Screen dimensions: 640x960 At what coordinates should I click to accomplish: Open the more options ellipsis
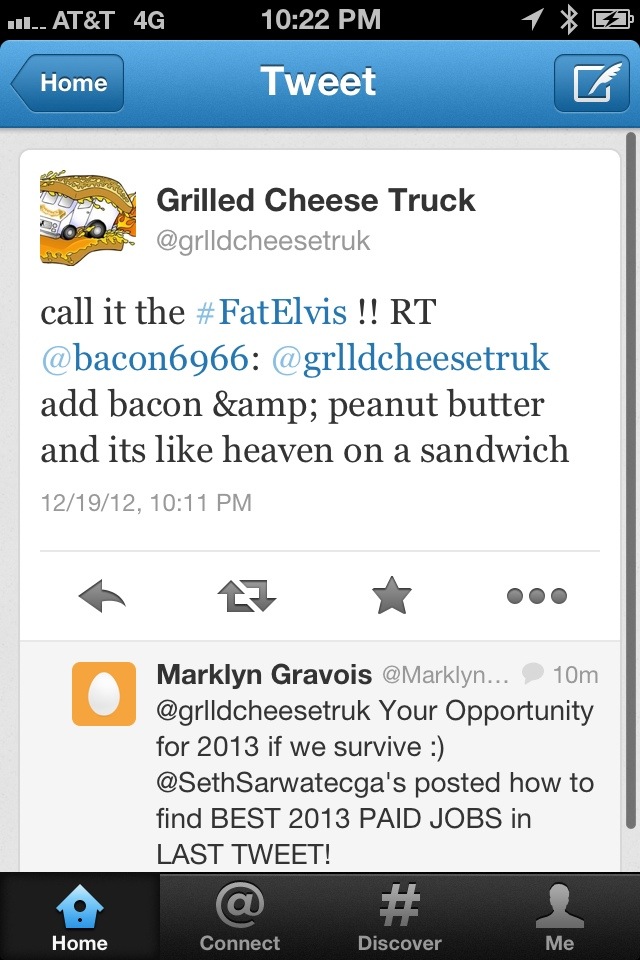[x=536, y=597]
